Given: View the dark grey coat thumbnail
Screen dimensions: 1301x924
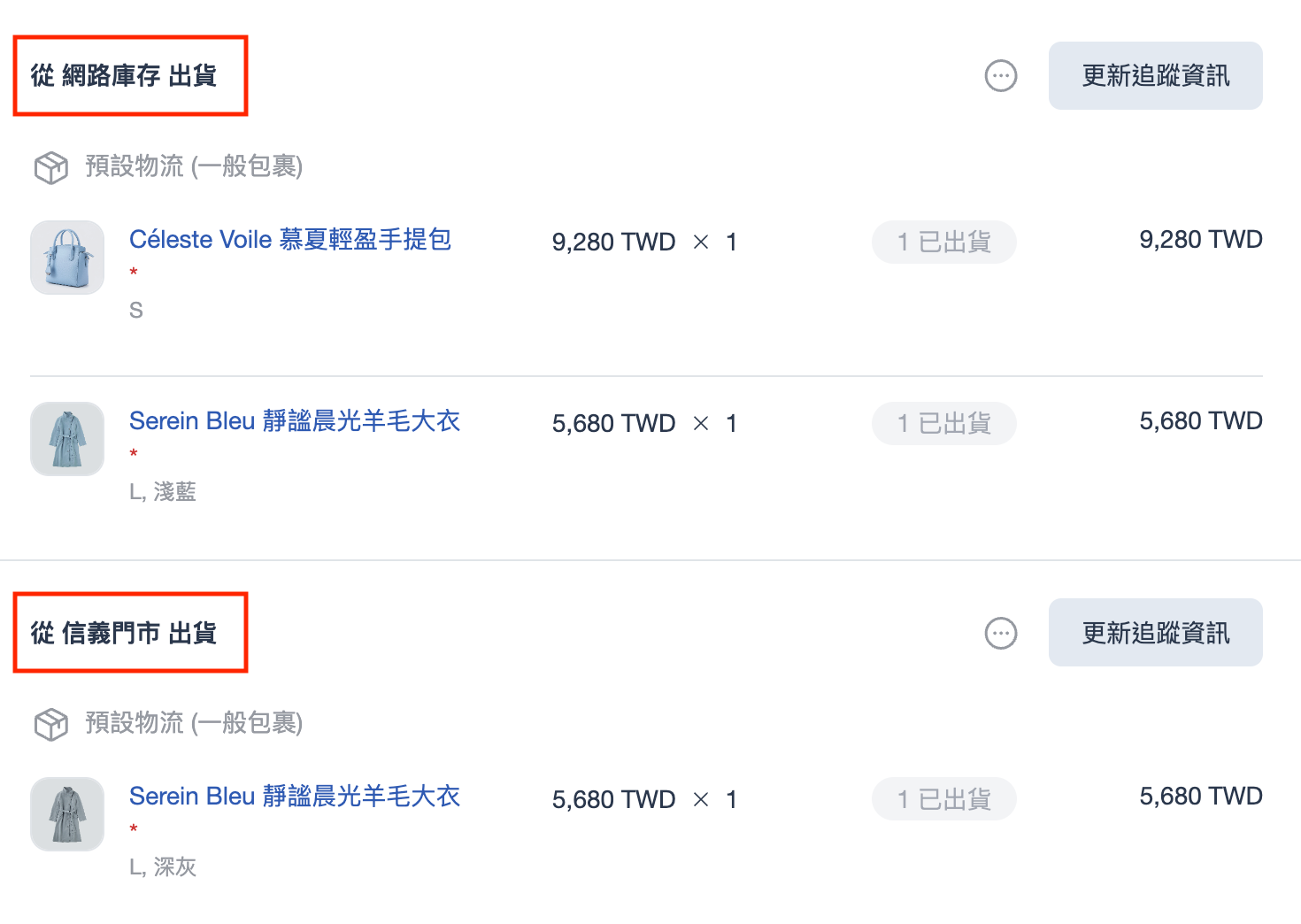Looking at the screenshot, I should click(67, 814).
